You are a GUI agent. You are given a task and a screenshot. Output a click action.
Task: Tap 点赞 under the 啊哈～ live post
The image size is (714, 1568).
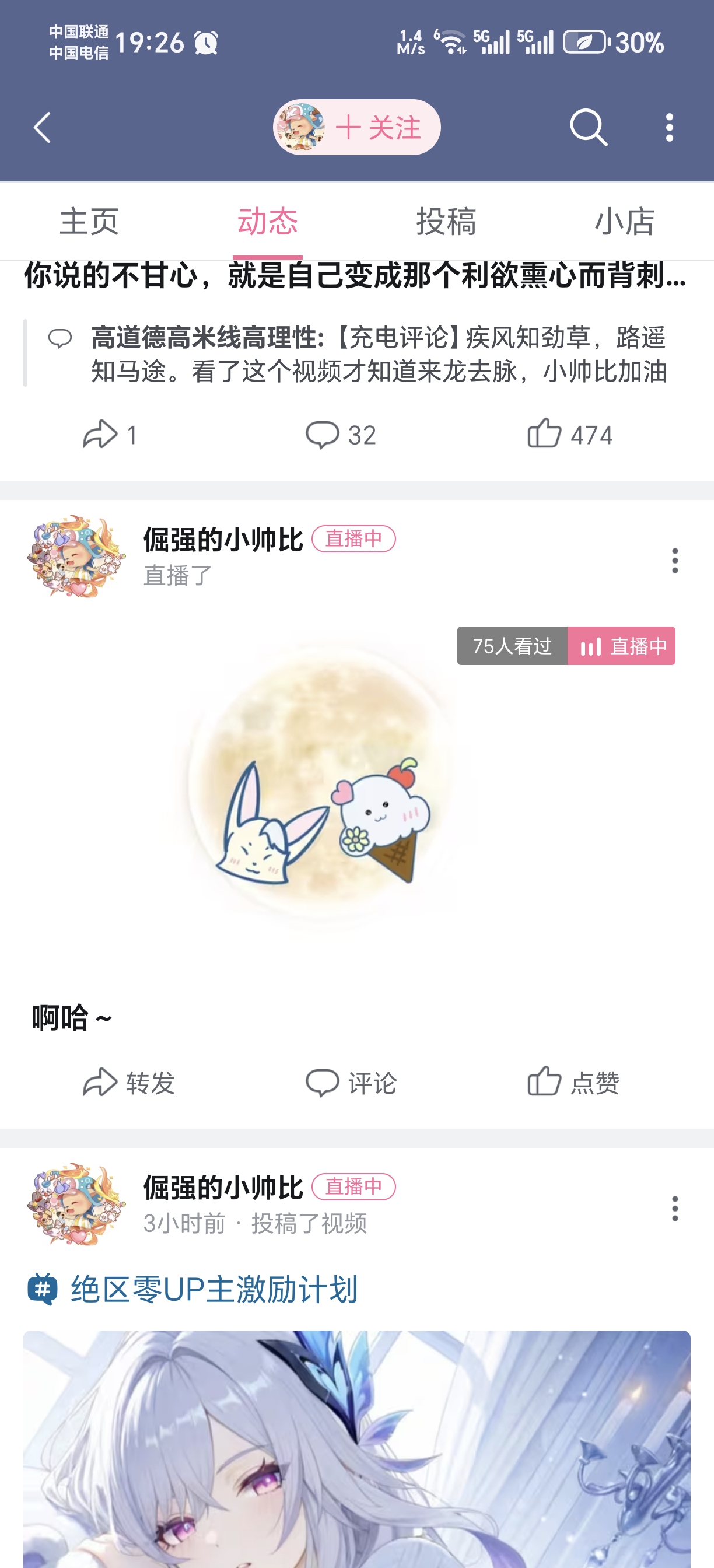click(573, 1082)
